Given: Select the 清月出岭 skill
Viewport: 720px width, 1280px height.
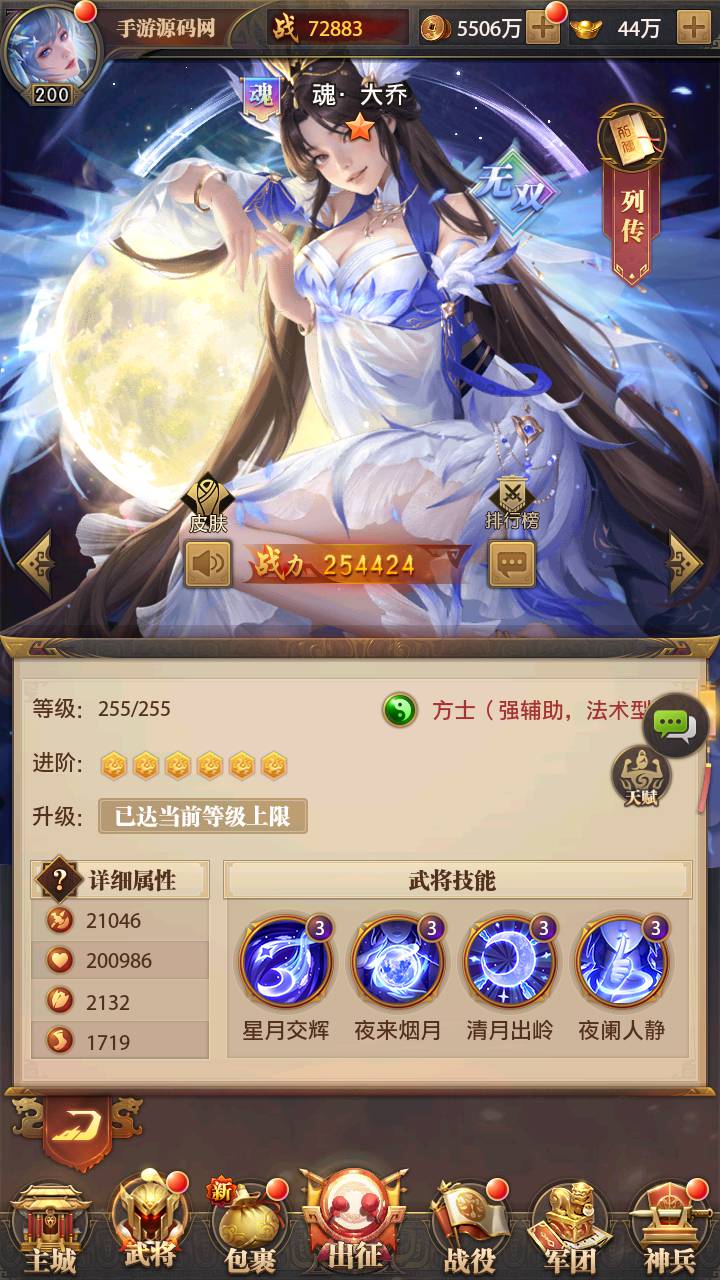Looking at the screenshot, I should coord(509,964).
